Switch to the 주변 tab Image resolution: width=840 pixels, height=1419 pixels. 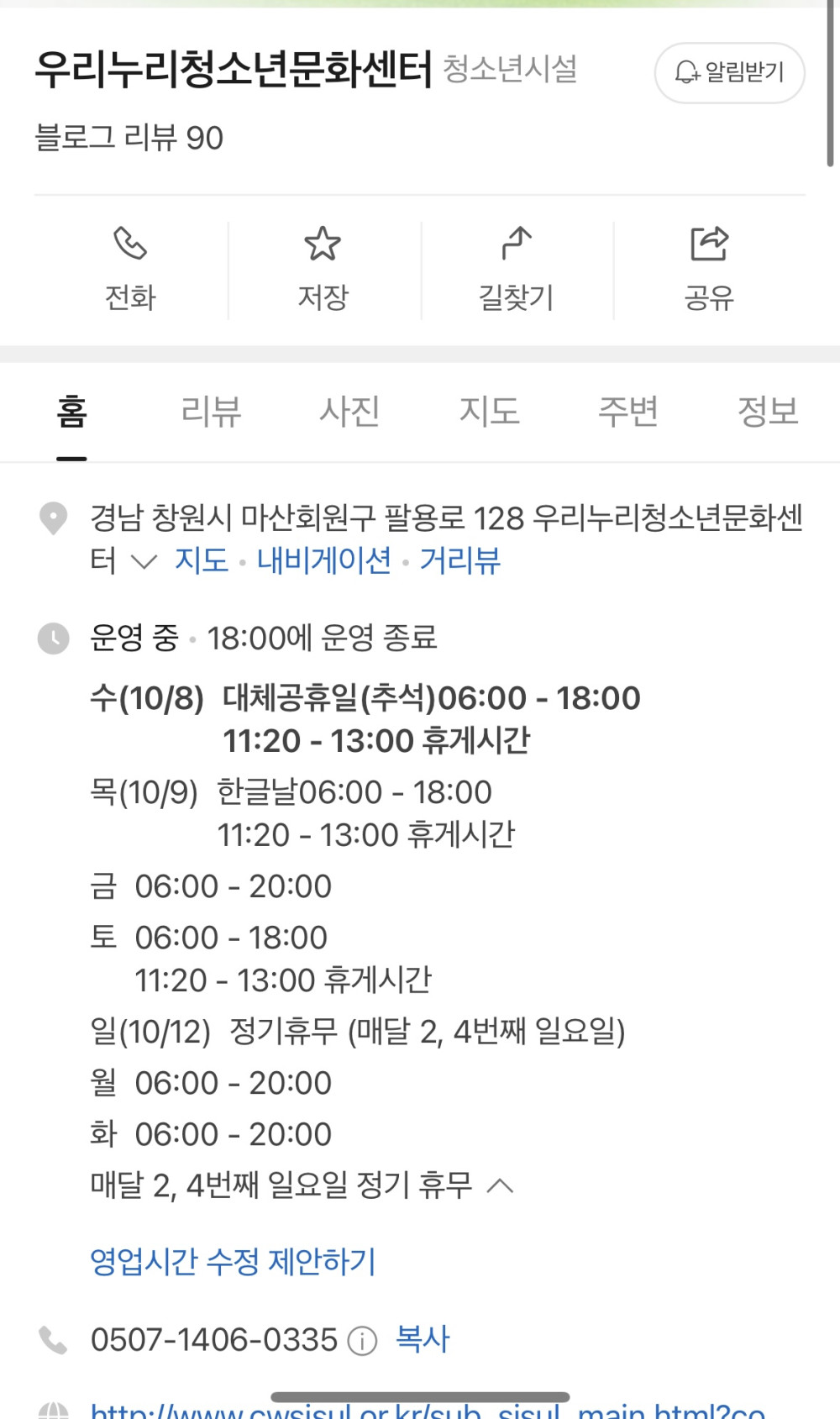pyautogui.click(x=627, y=412)
